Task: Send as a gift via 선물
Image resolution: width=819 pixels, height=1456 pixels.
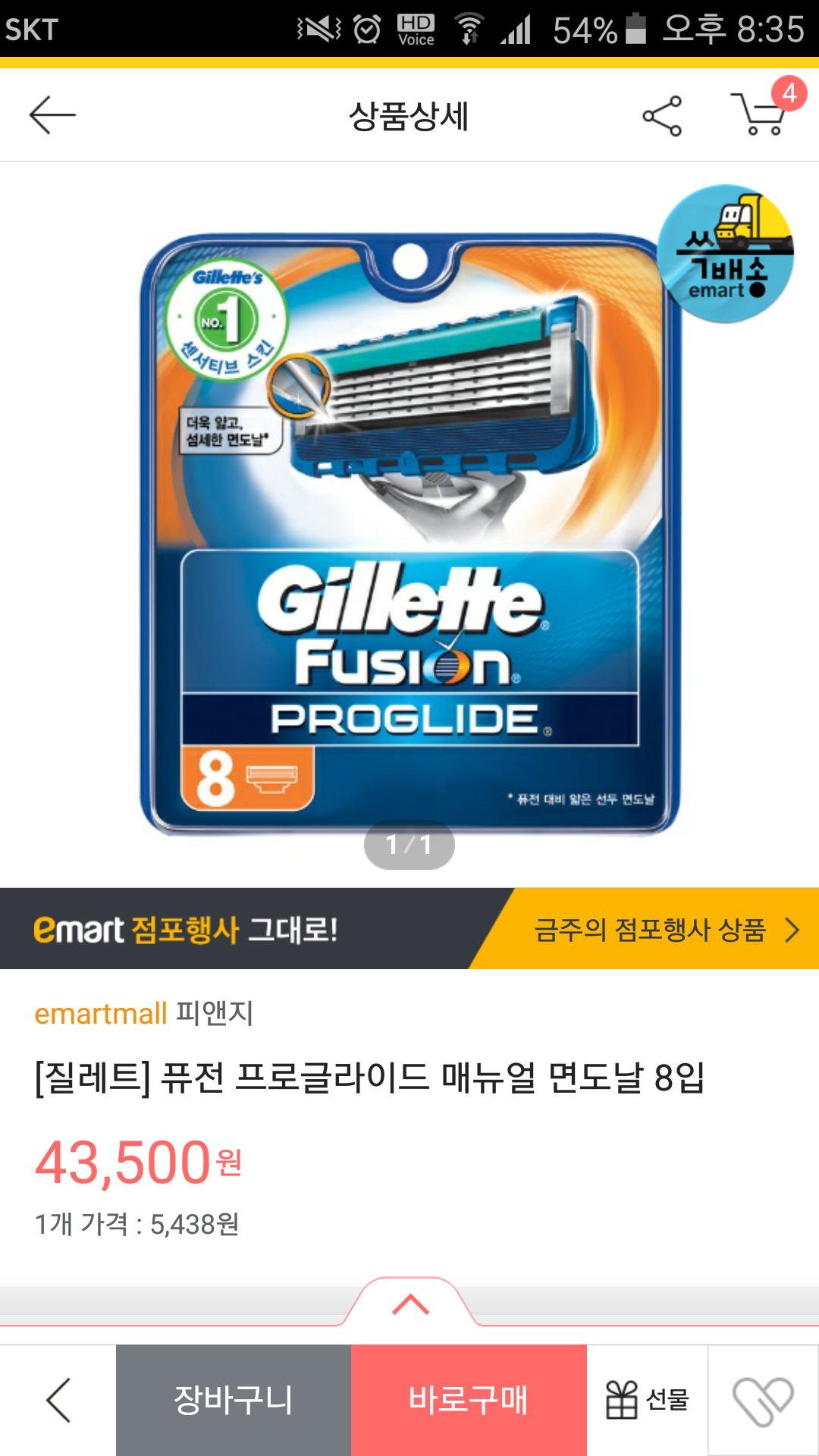Action: pos(647,1400)
